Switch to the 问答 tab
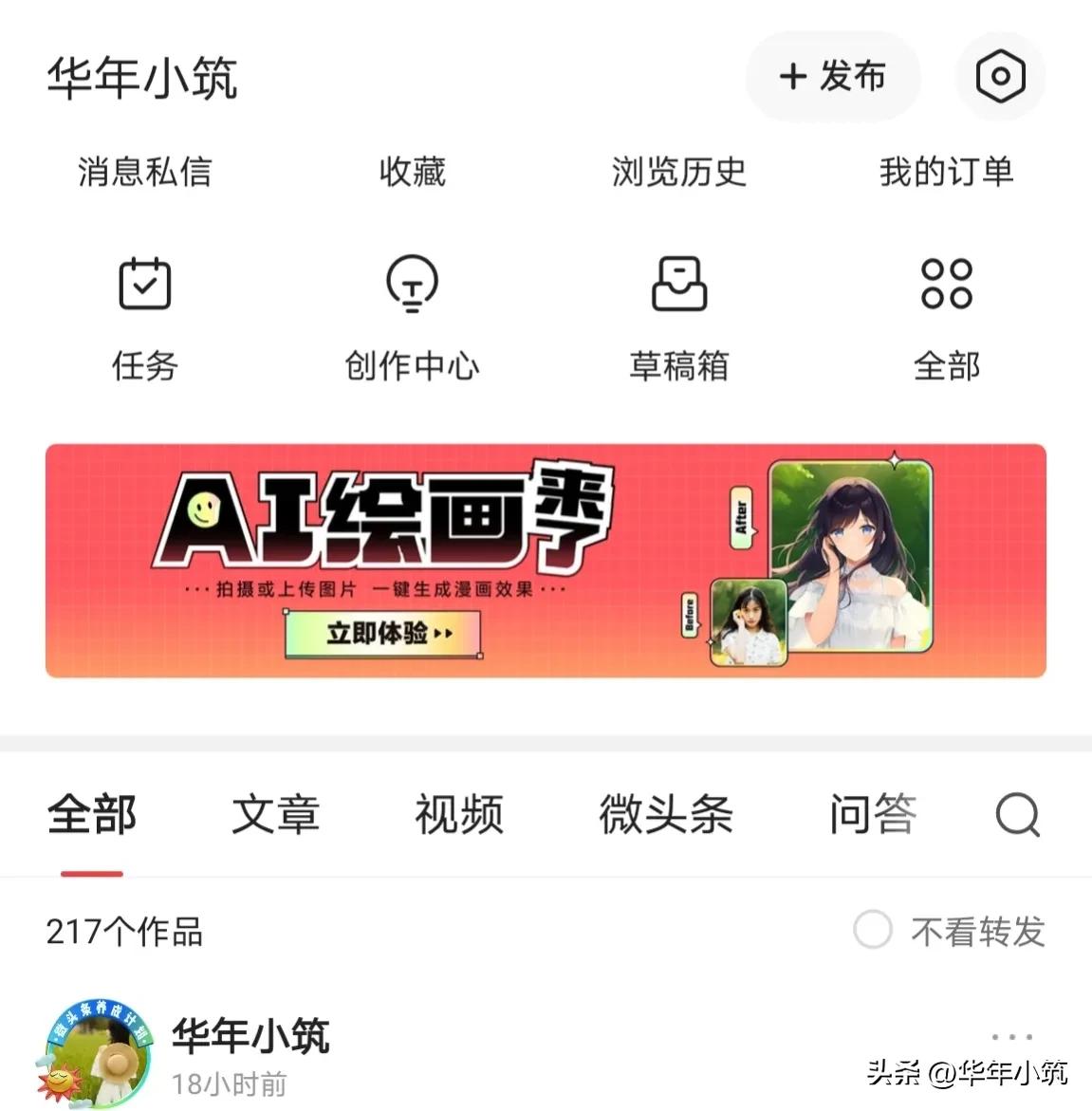Viewport: 1092px width, 1111px height. [x=872, y=814]
